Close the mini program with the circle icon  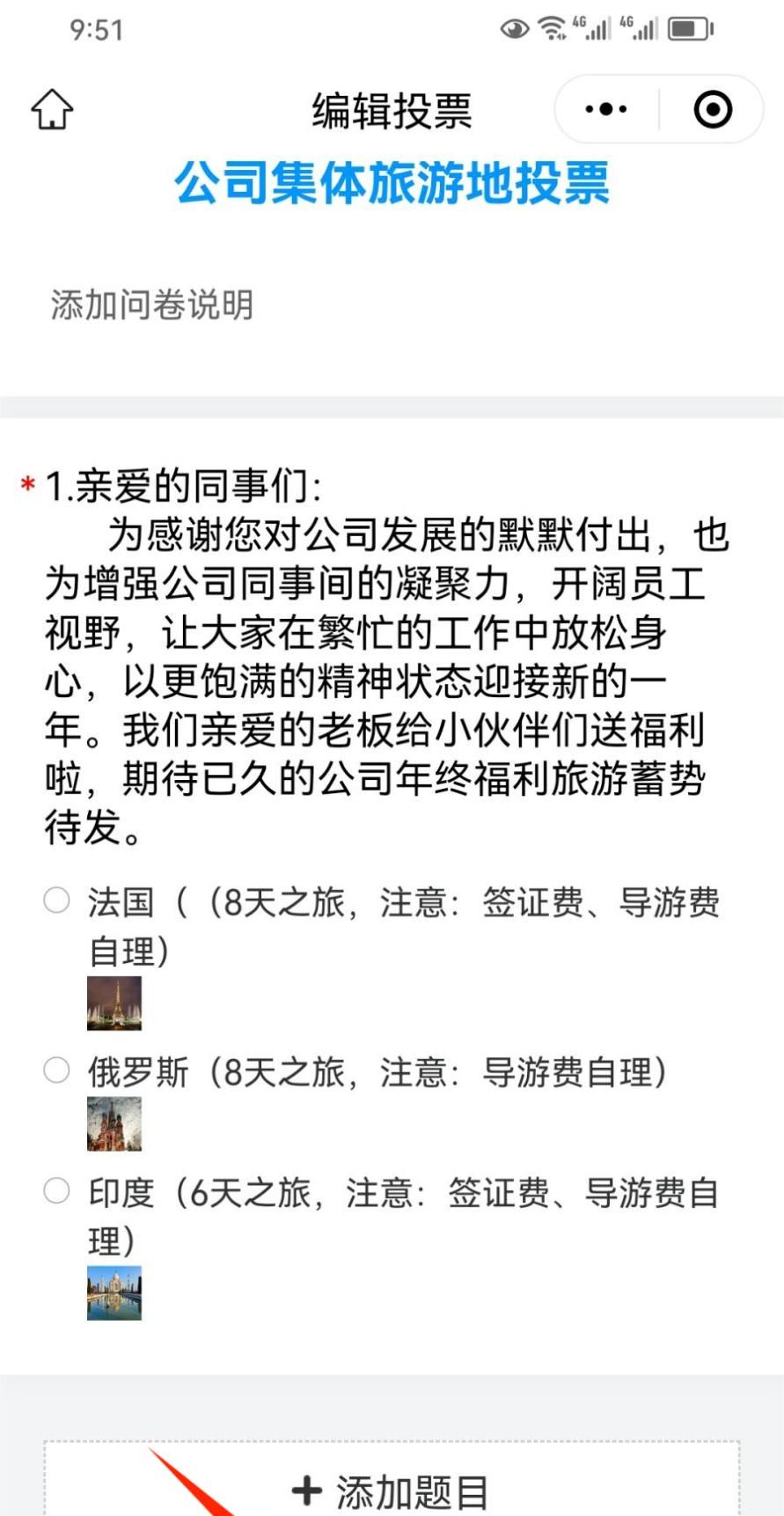712,110
